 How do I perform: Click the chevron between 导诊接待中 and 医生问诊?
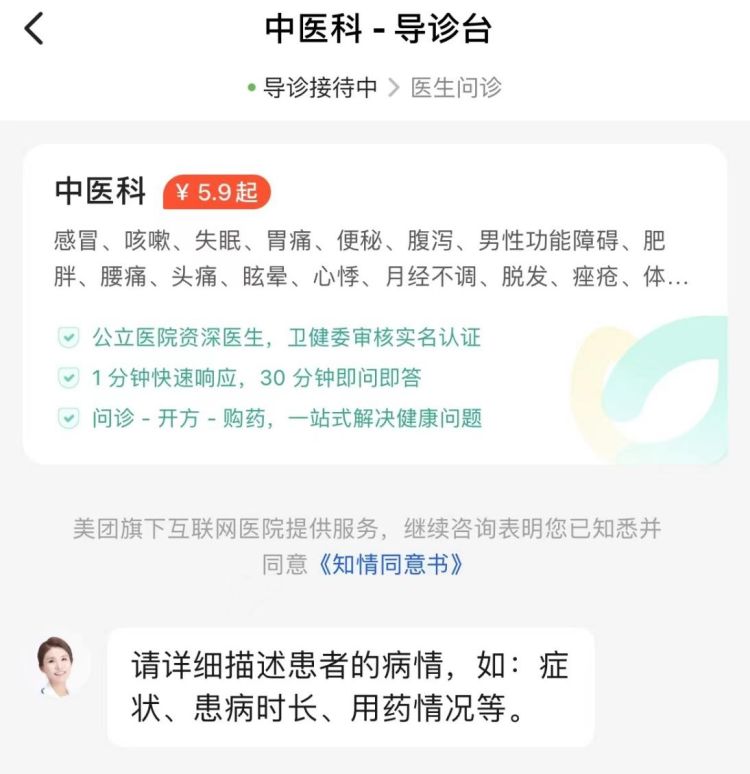click(x=394, y=89)
